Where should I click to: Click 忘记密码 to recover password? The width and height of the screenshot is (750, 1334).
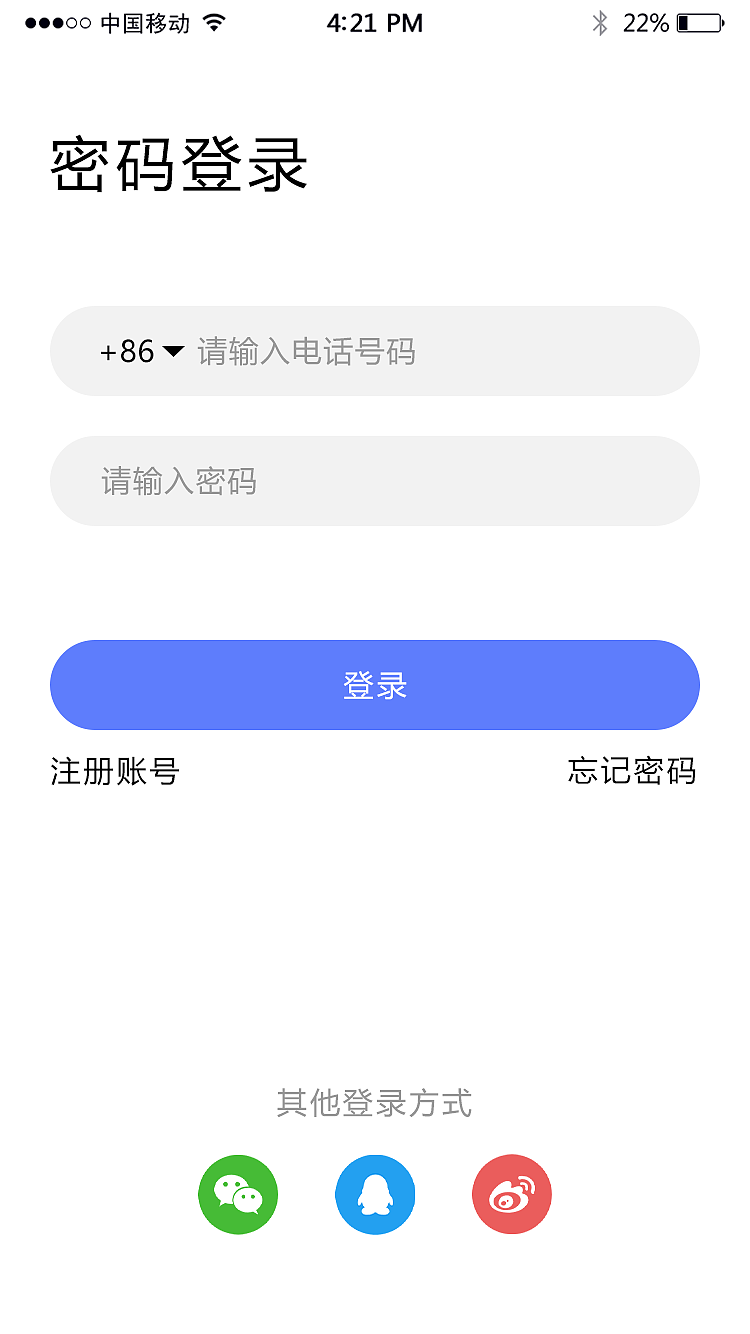[634, 772]
